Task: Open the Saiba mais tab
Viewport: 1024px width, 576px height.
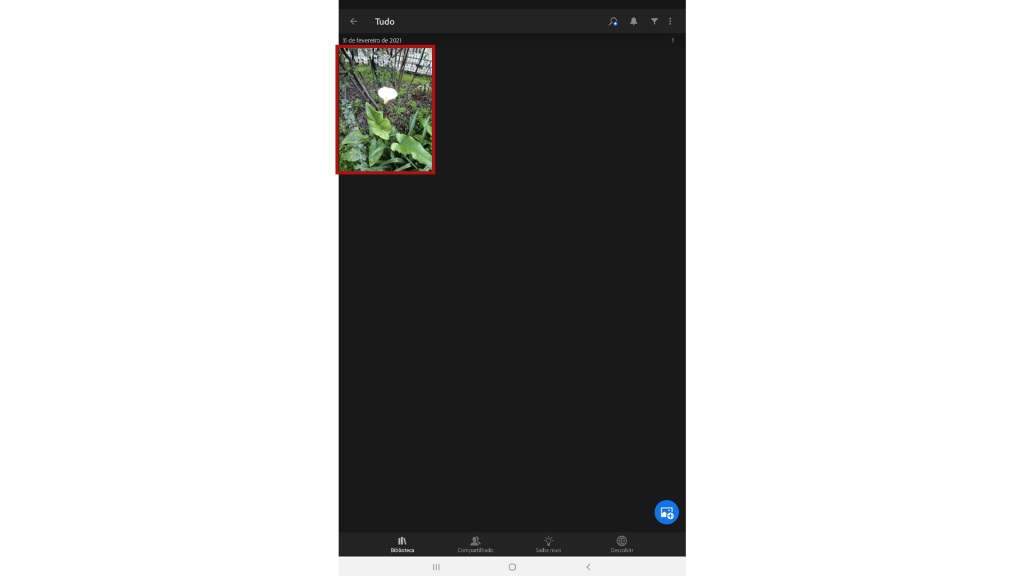Action: (x=548, y=544)
